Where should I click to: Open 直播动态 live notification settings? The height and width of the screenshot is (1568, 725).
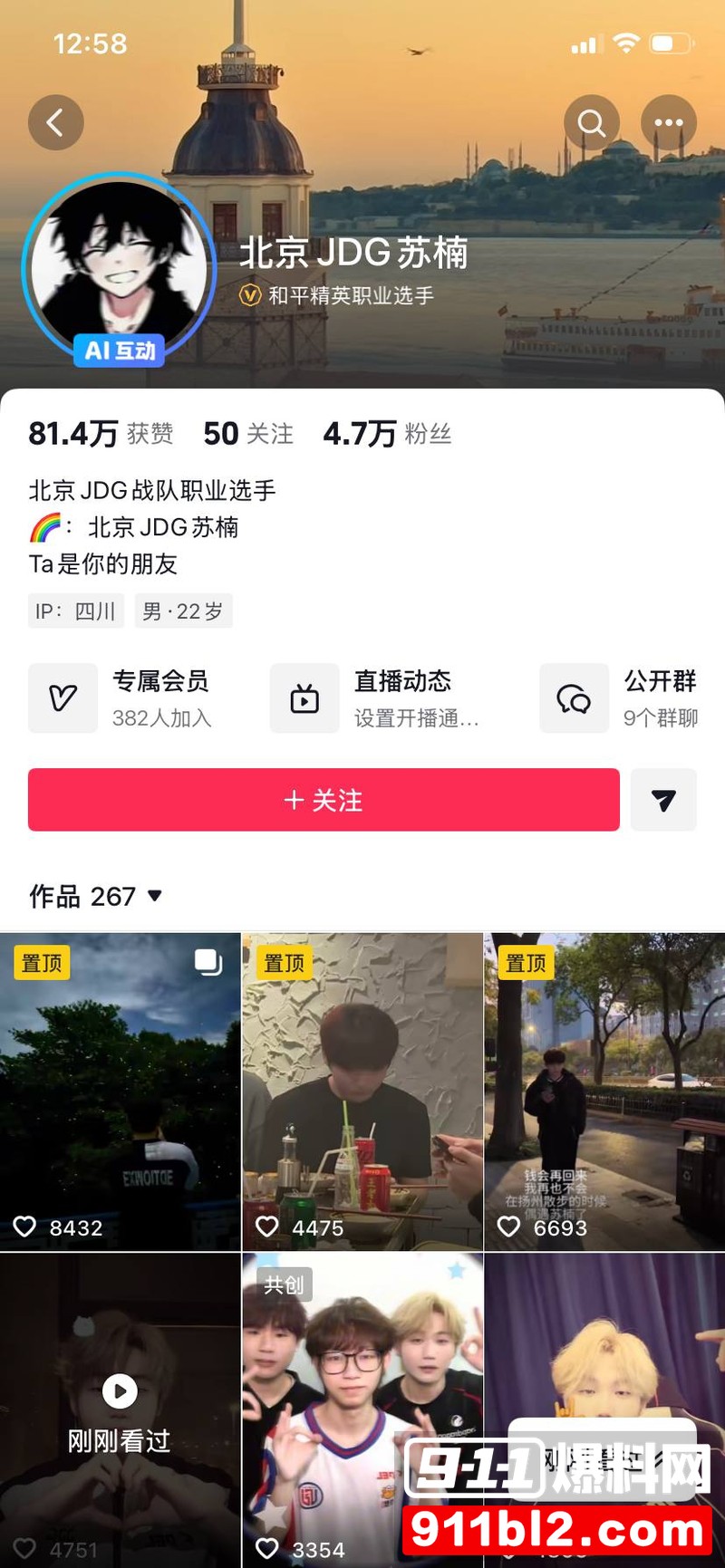(x=376, y=697)
